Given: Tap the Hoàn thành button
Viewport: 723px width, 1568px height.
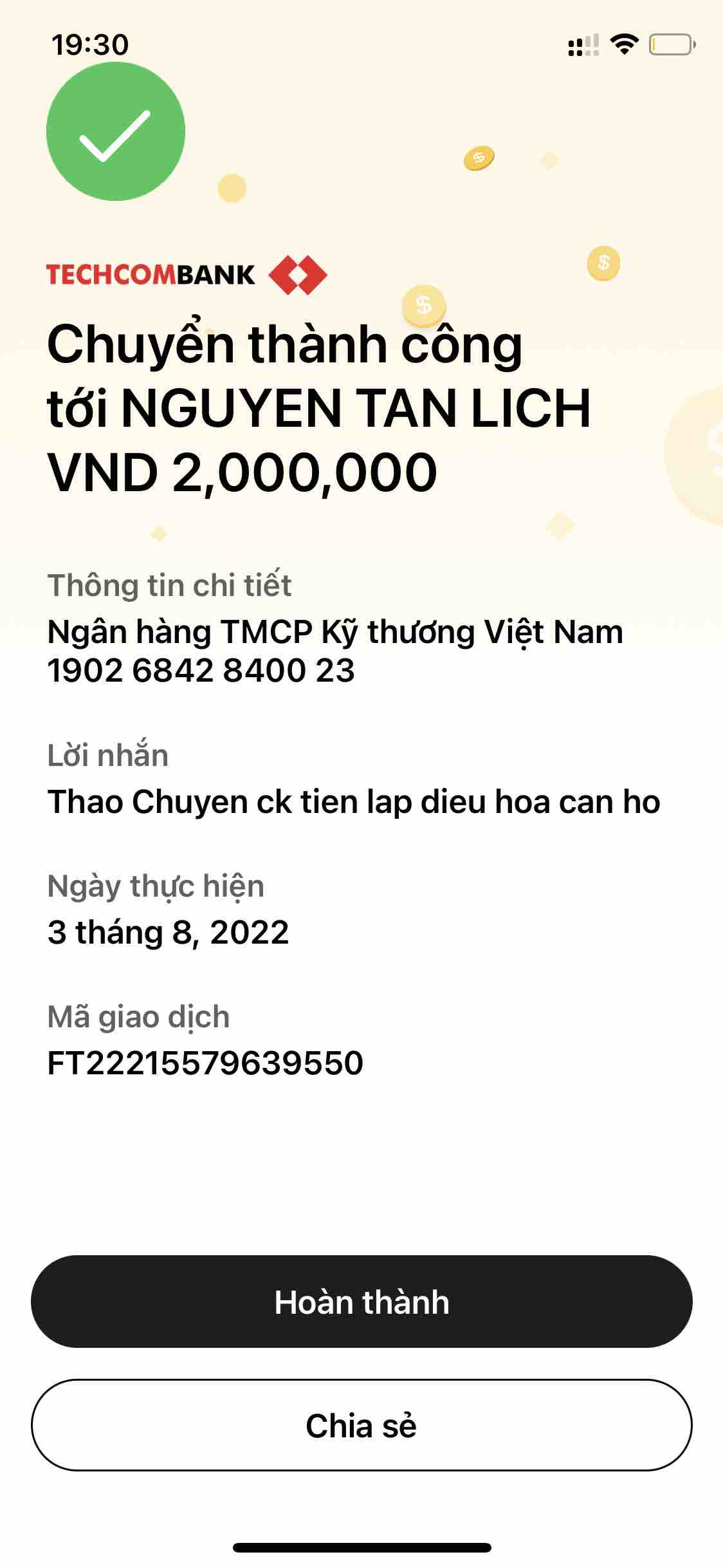Looking at the screenshot, I should point(361,1302).
